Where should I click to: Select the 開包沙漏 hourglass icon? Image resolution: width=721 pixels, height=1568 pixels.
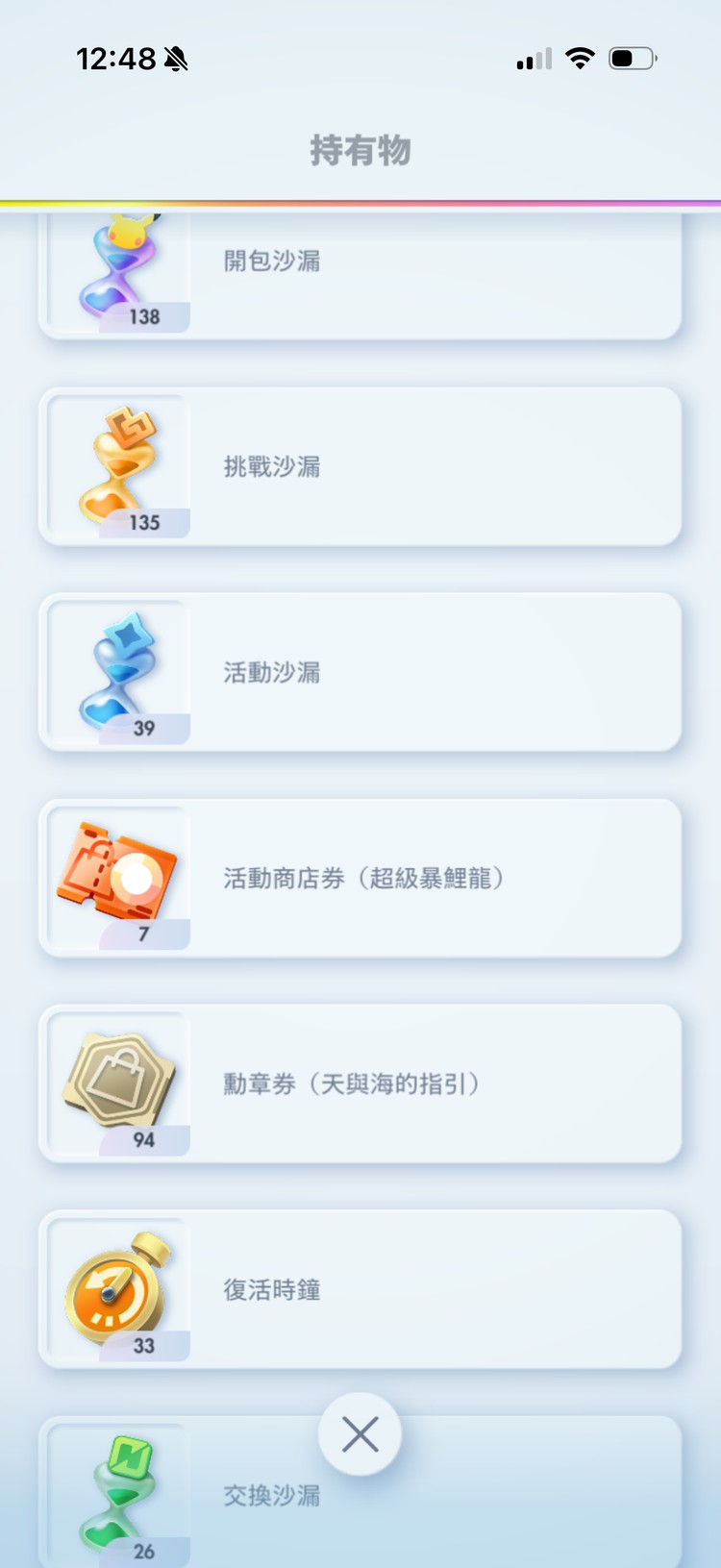pos(117,260)
